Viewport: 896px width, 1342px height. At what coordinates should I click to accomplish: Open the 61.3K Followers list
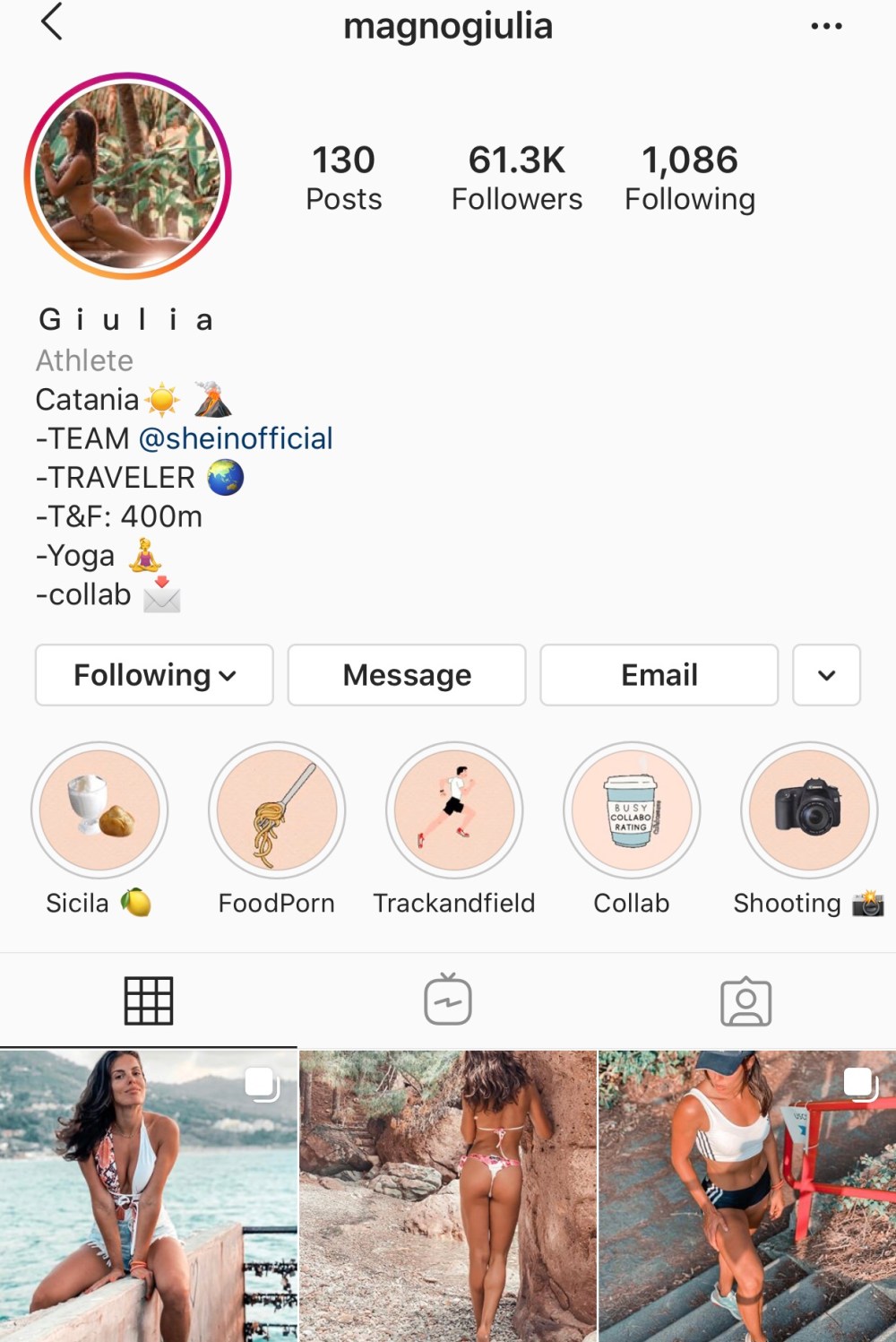(x=516, y=178)
